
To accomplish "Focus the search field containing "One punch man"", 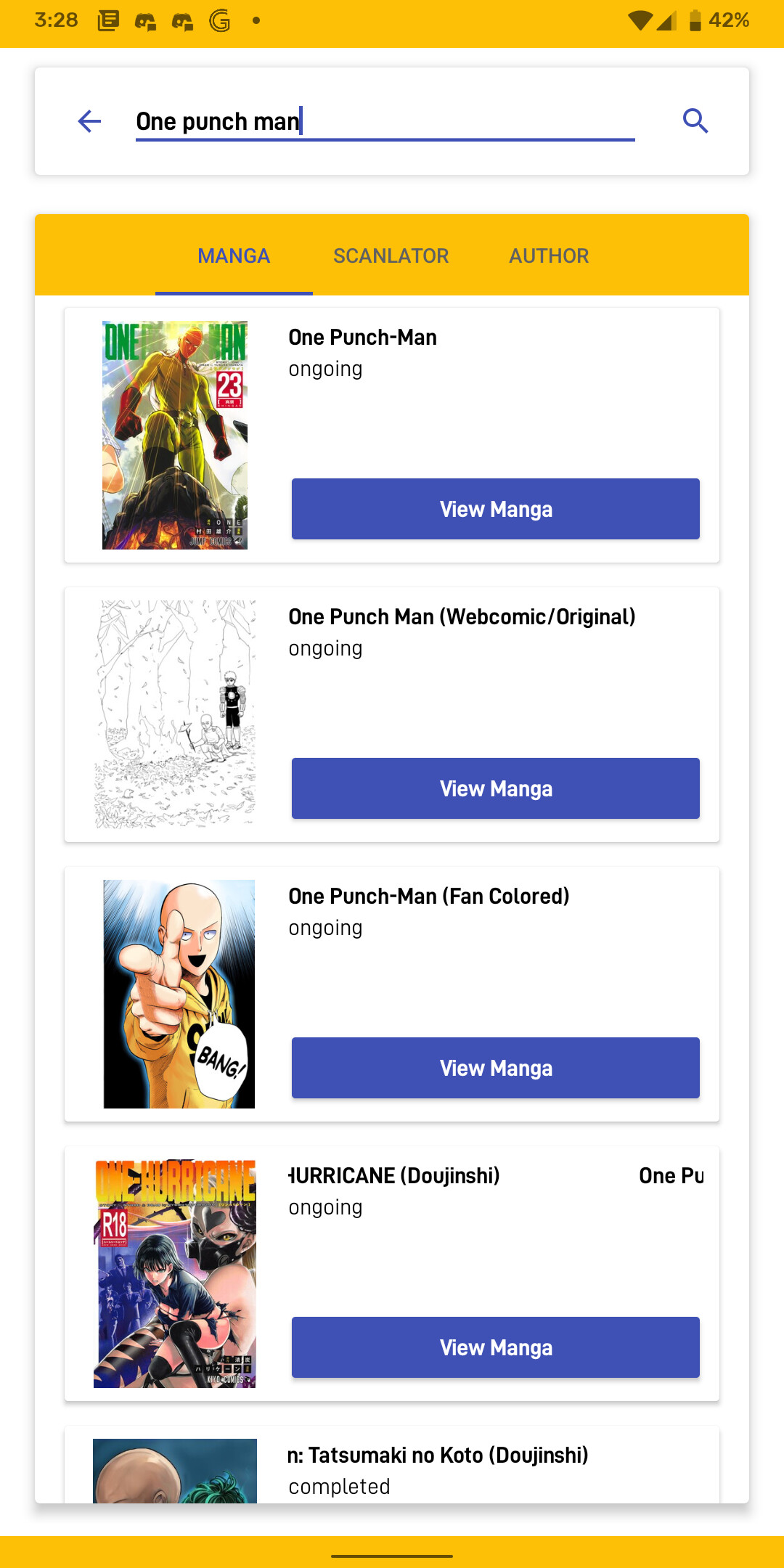I will [385, 121].
